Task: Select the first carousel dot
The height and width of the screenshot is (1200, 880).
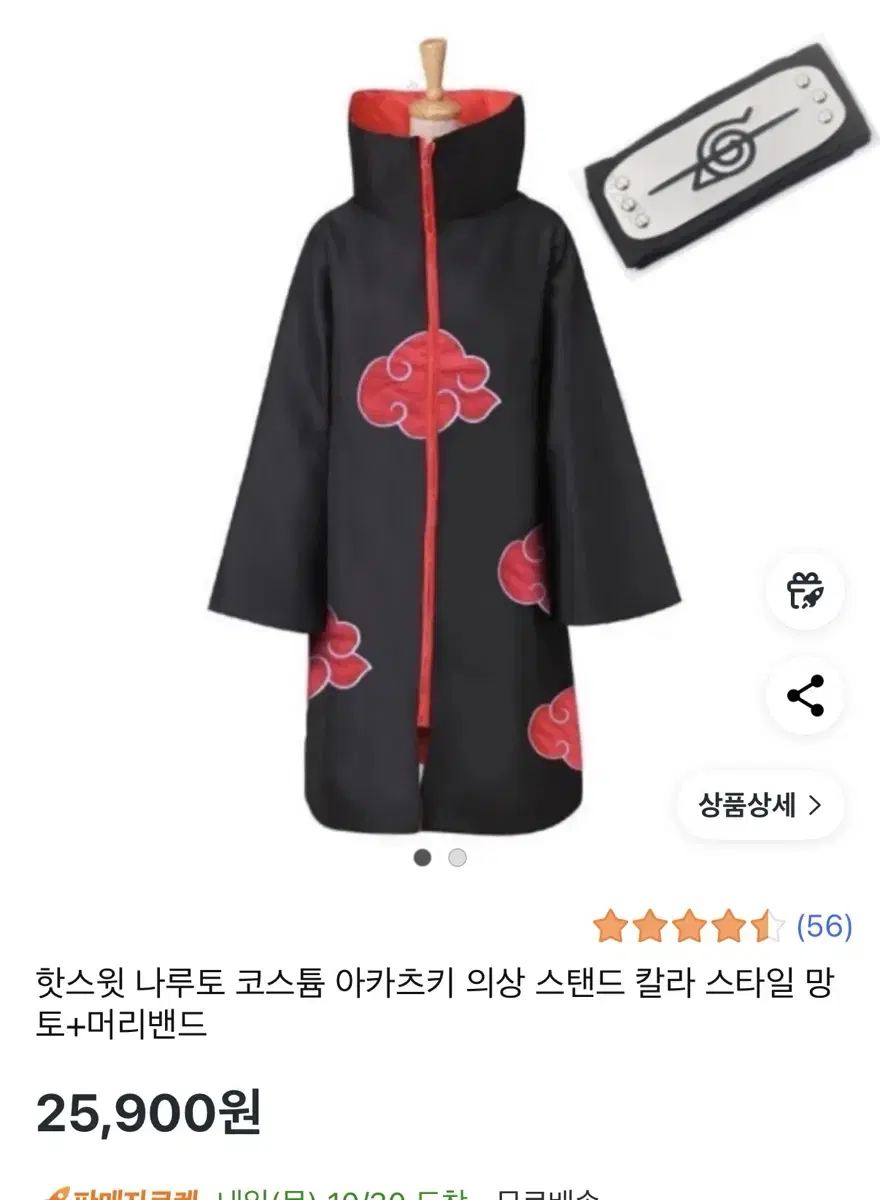Action: [421, 858]
